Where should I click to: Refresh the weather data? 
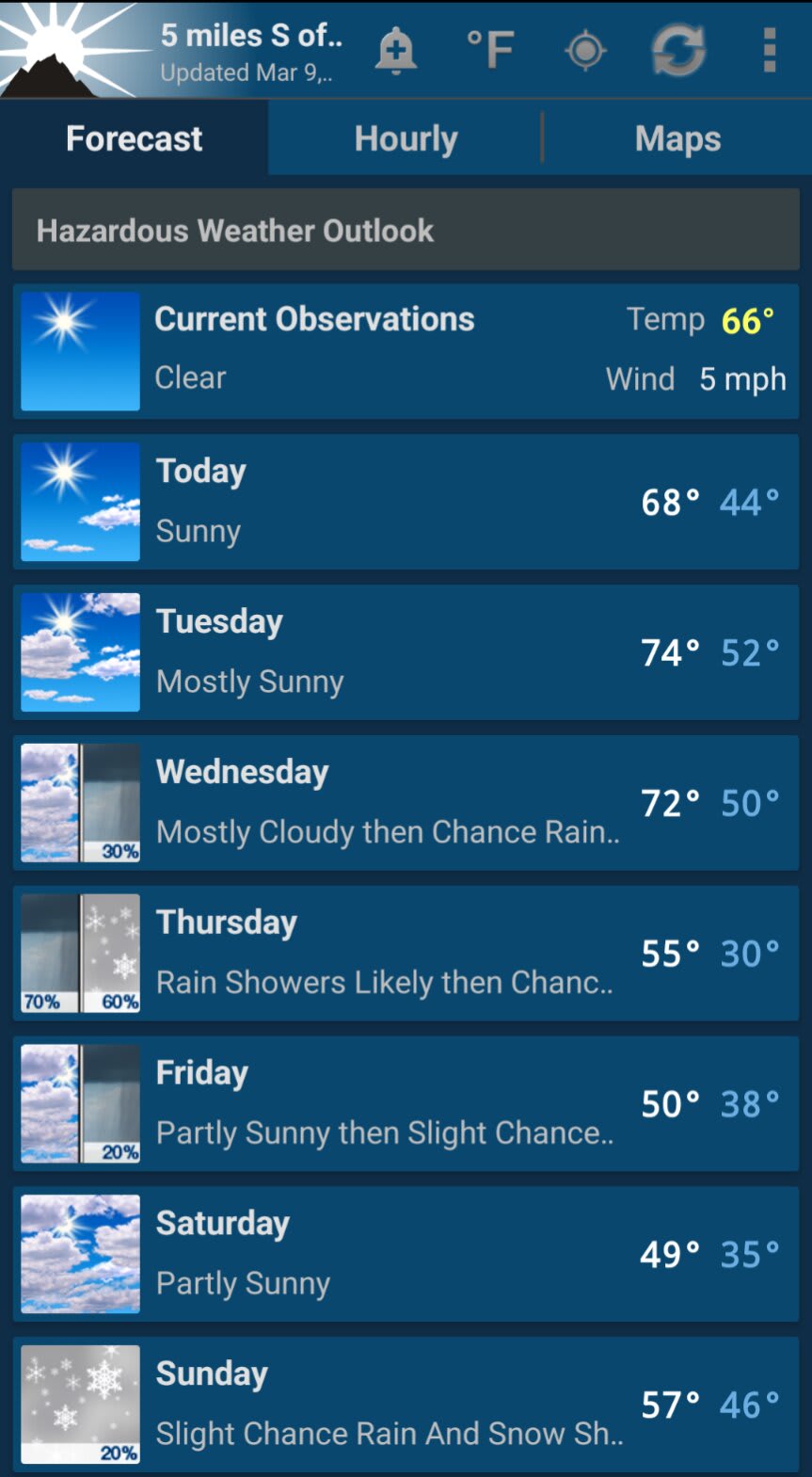pyautogui.click(x=678, y=50)
